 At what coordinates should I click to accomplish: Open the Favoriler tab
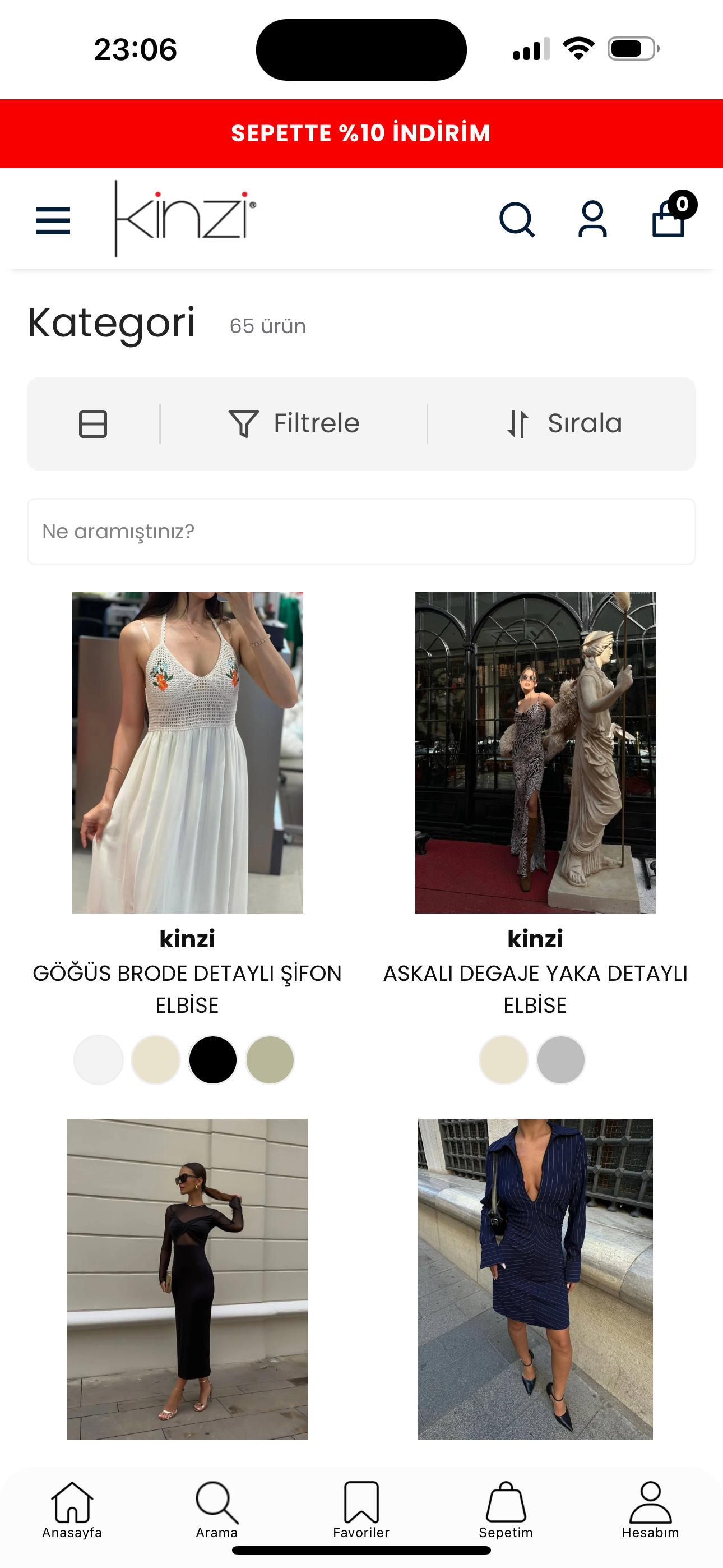click(x=361, y=1510)
